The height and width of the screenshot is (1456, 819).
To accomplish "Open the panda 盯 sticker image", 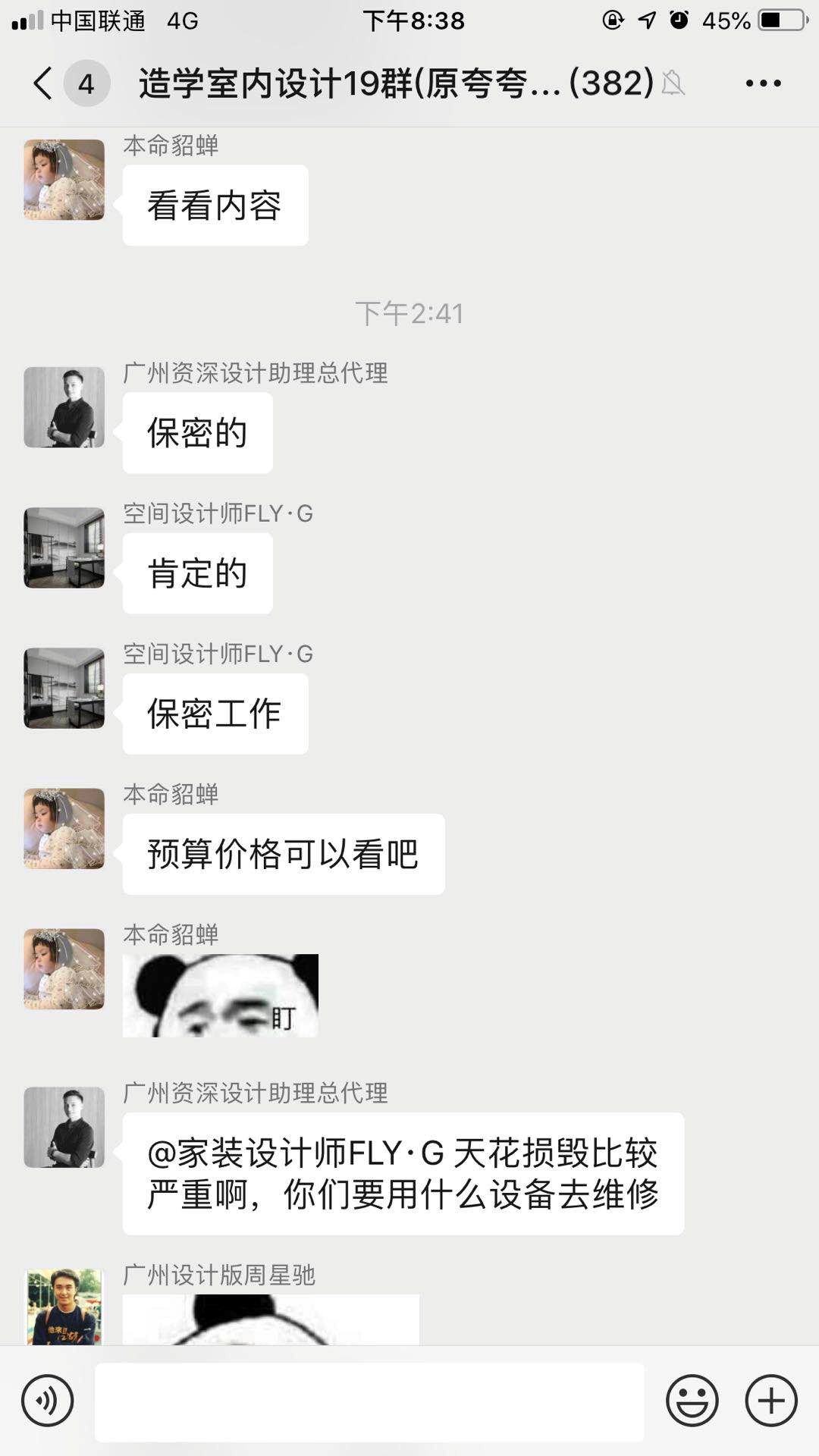I will 221,995.
